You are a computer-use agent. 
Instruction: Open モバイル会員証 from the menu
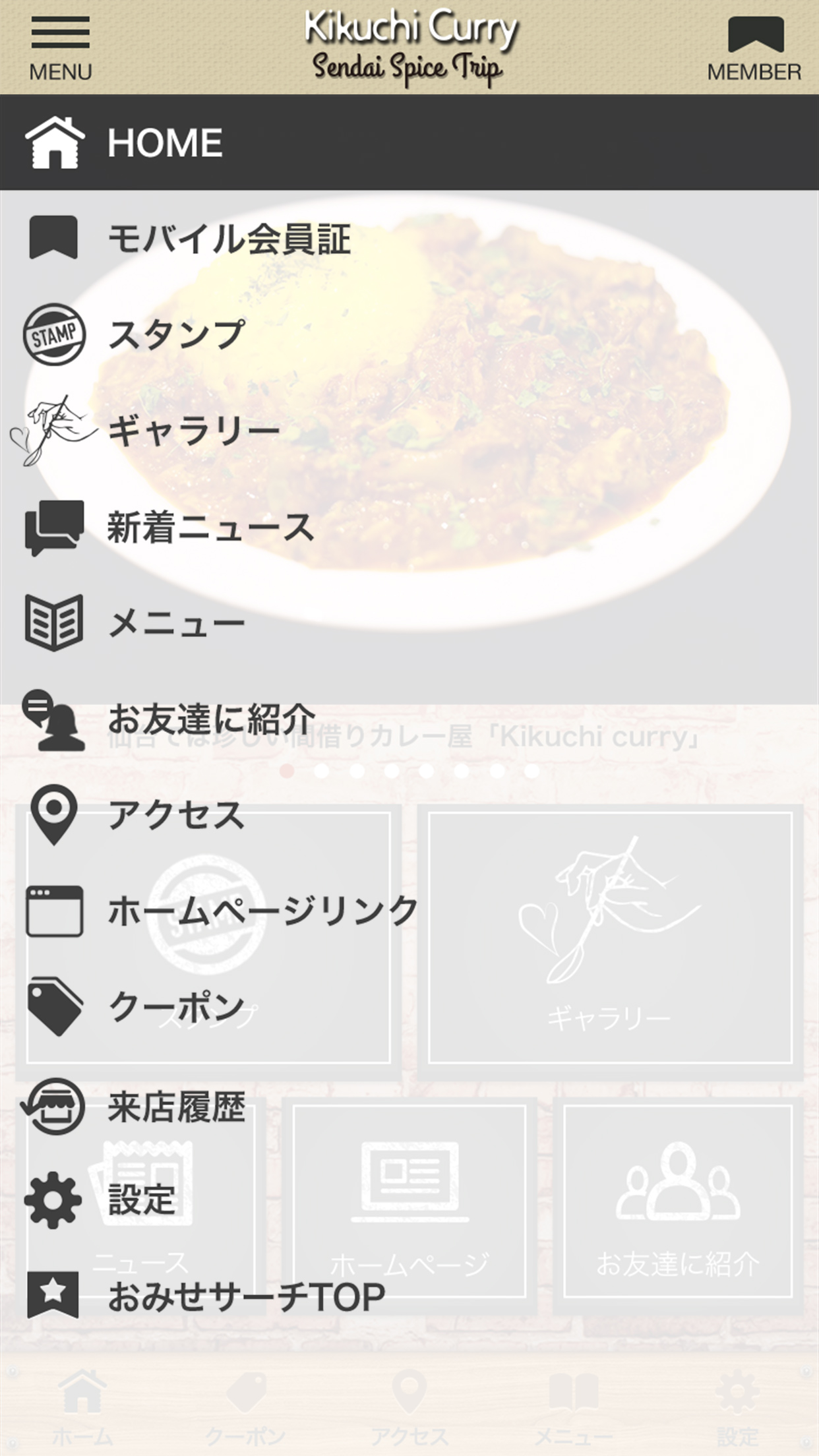[228, 239]
